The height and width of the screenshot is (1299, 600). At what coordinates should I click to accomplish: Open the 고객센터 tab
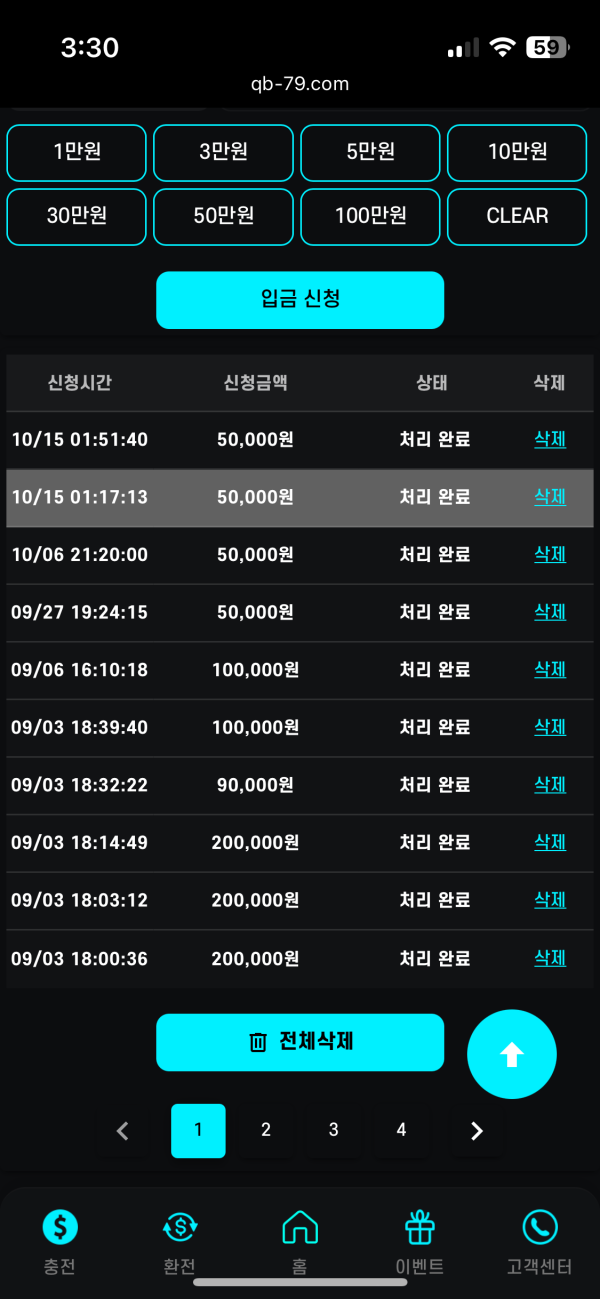540,1241
